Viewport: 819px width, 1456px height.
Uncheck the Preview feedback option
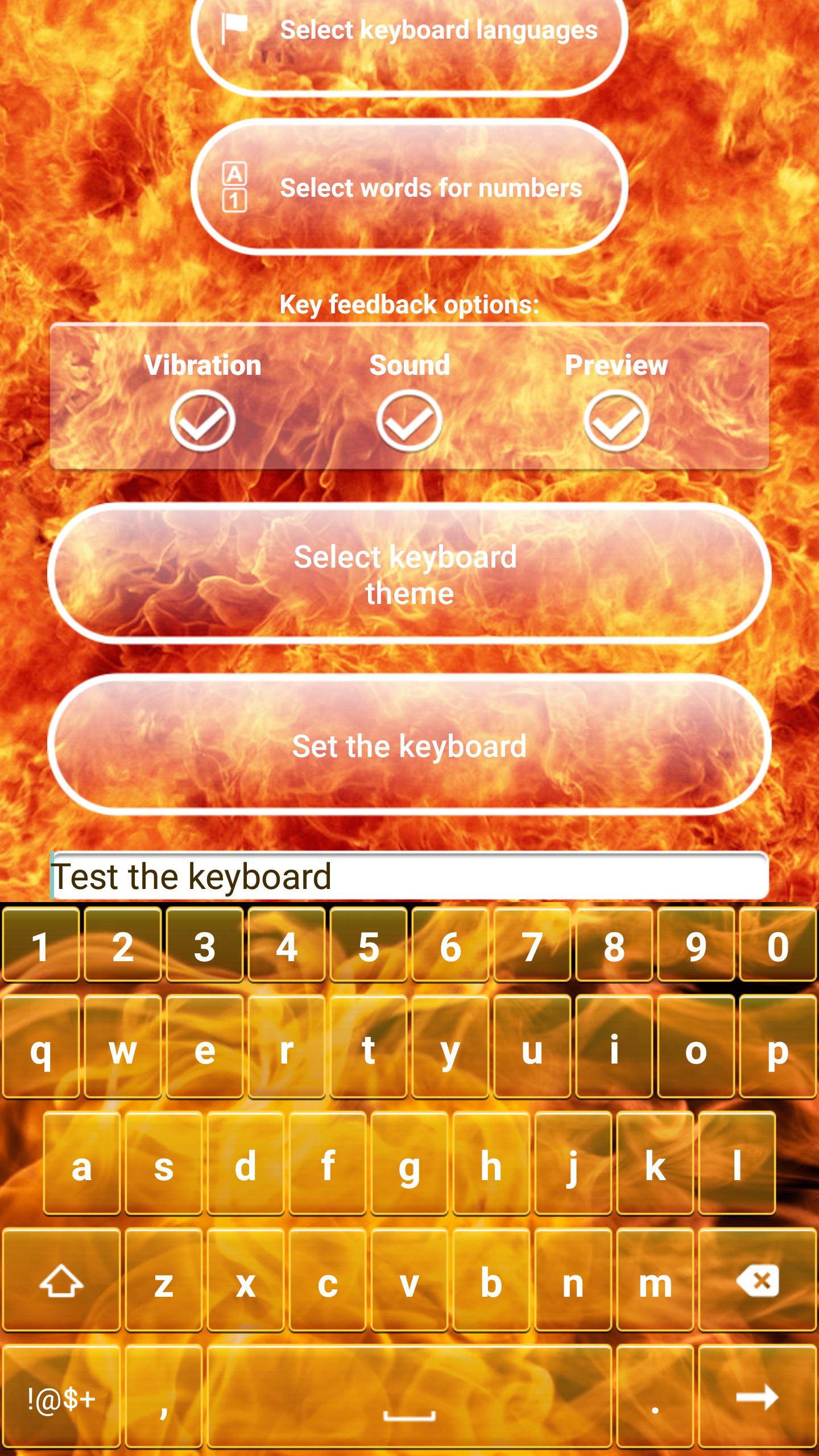pyautogui.click(x=616, y=421)
